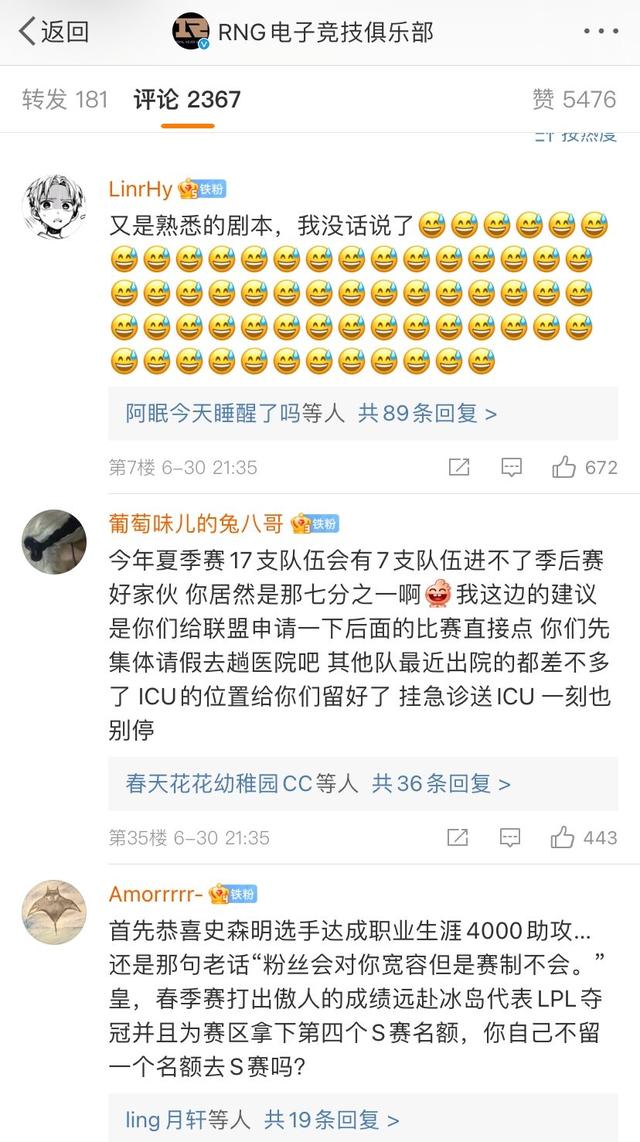
Task: Visit the username LinrHy profile link
Action: point(140,189)
